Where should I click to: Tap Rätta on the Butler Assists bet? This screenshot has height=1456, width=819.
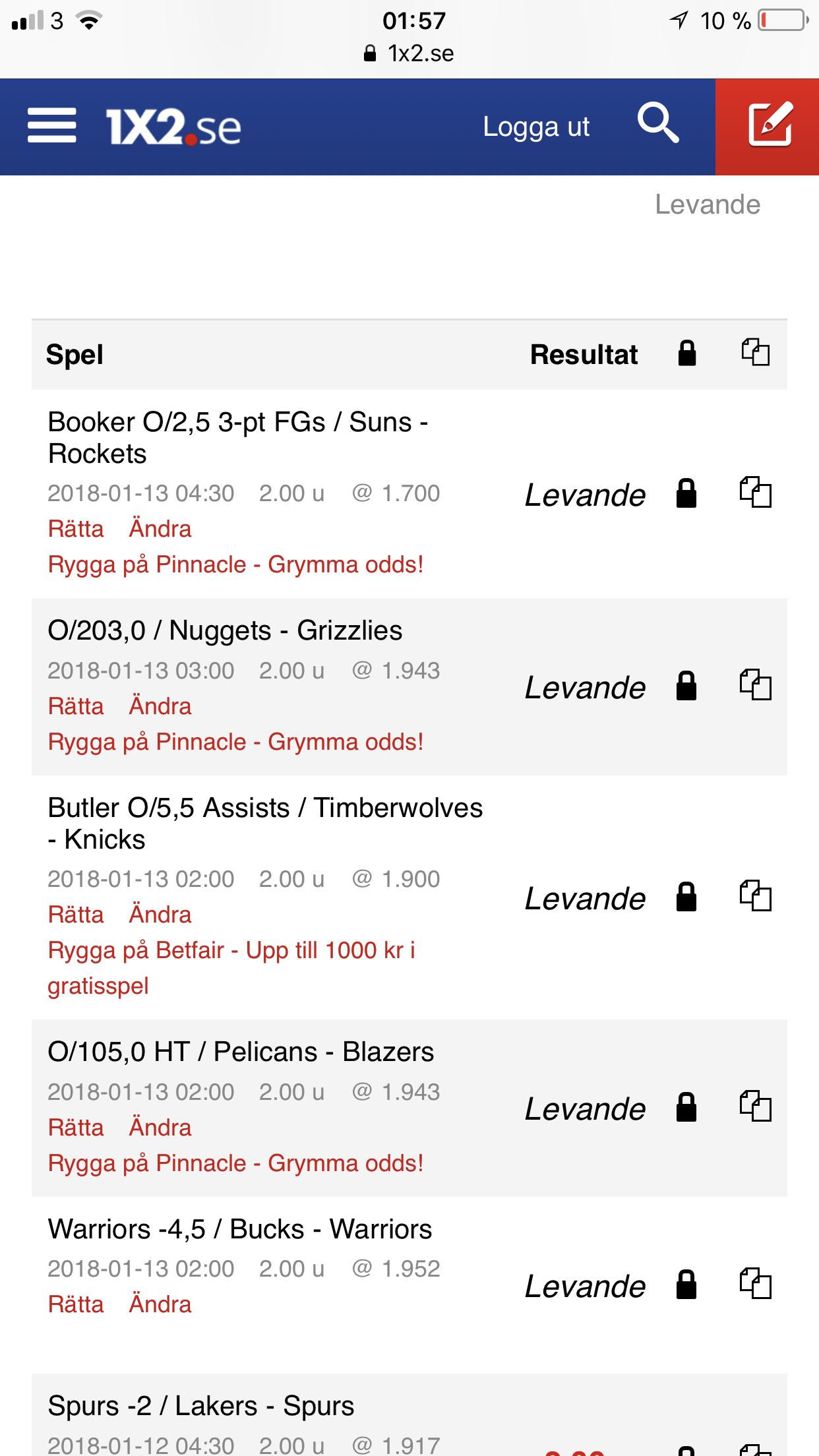(76, 915)
